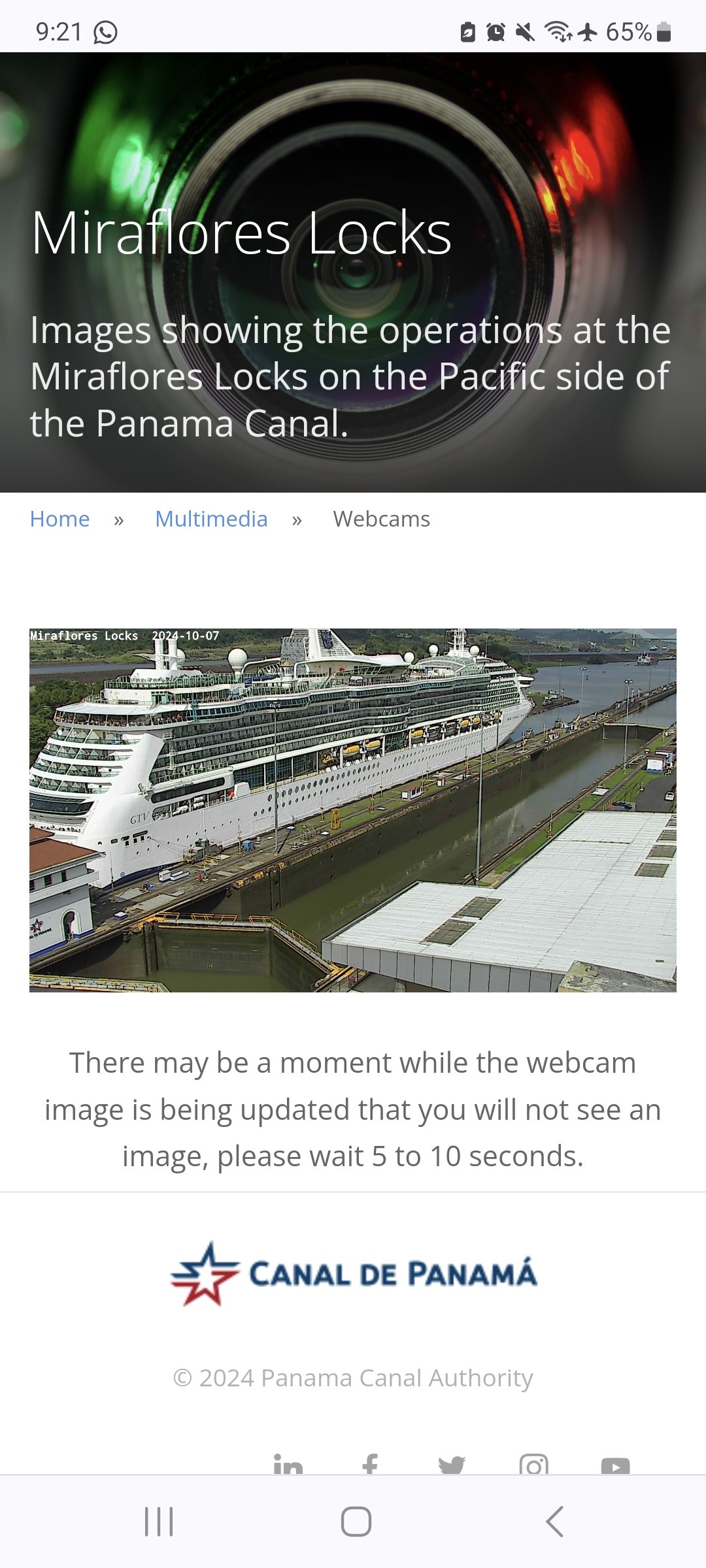706x1568 pixels.
Task: Open the Instagram icon in footer
Action: (534, 1465)
